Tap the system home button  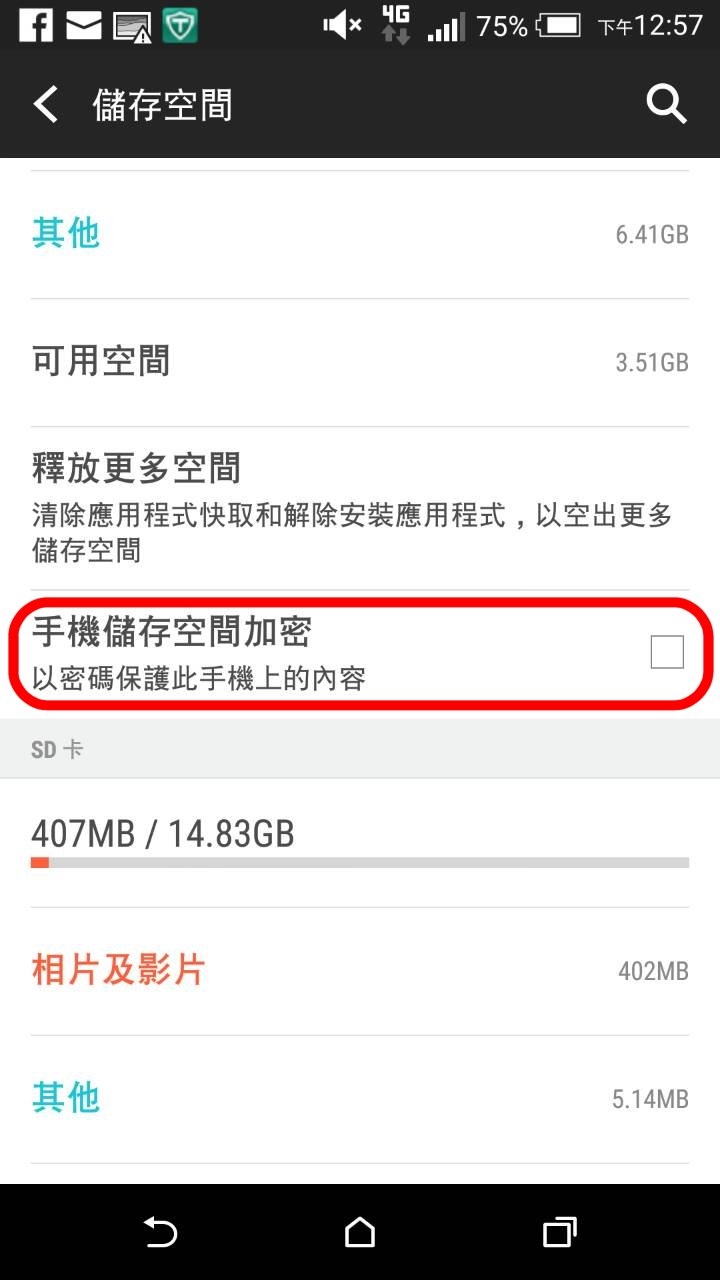[x=360, y=1232]
